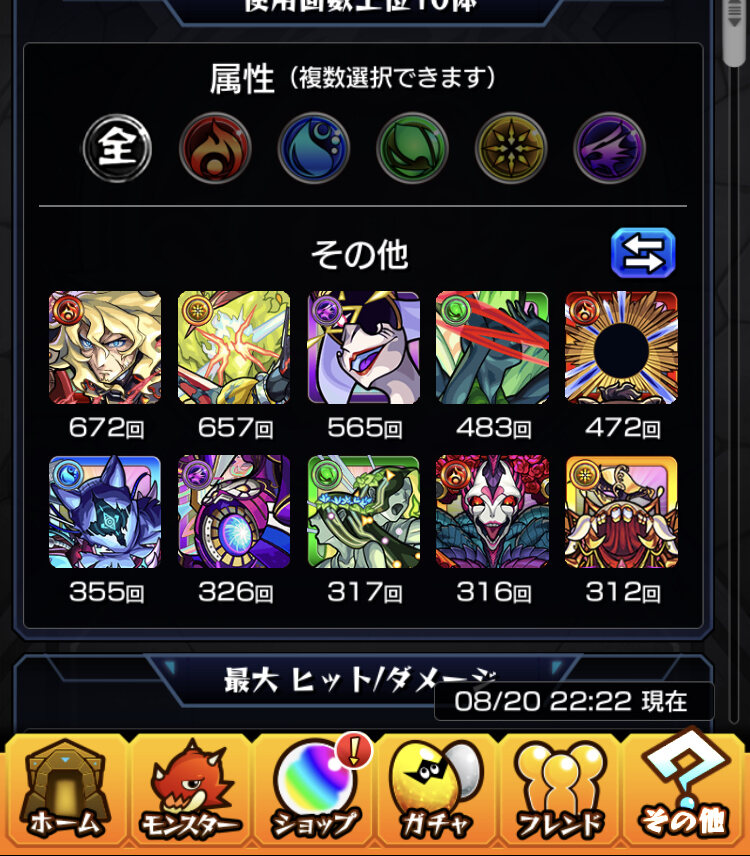Open the monster used 472回
750x856 pixels.
[x=621, y=347]
